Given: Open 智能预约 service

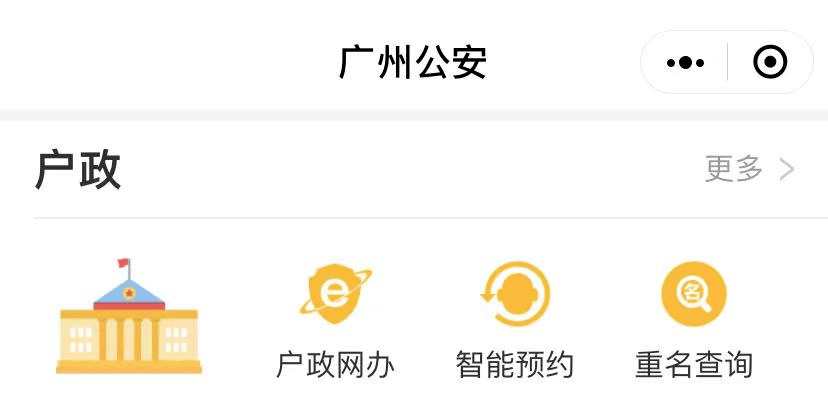Looking at the screenshot, I should [514, 320].
